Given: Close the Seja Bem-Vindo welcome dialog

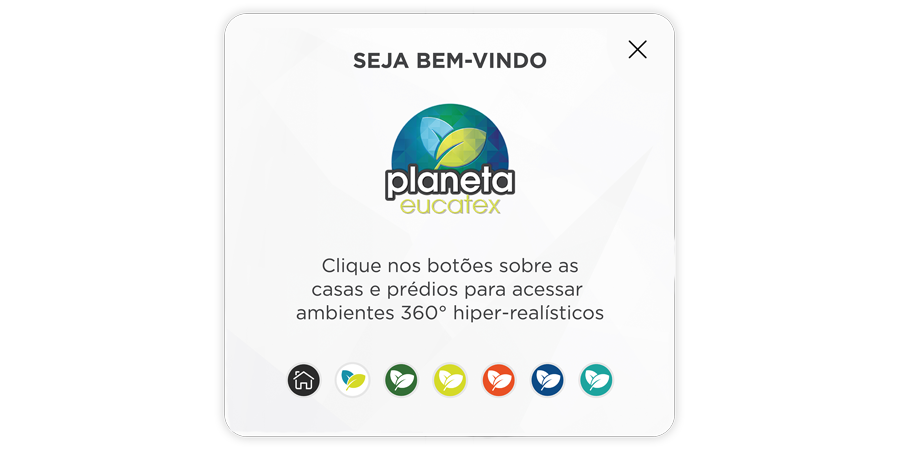Looking at the screenshot, I should [637, 49].
